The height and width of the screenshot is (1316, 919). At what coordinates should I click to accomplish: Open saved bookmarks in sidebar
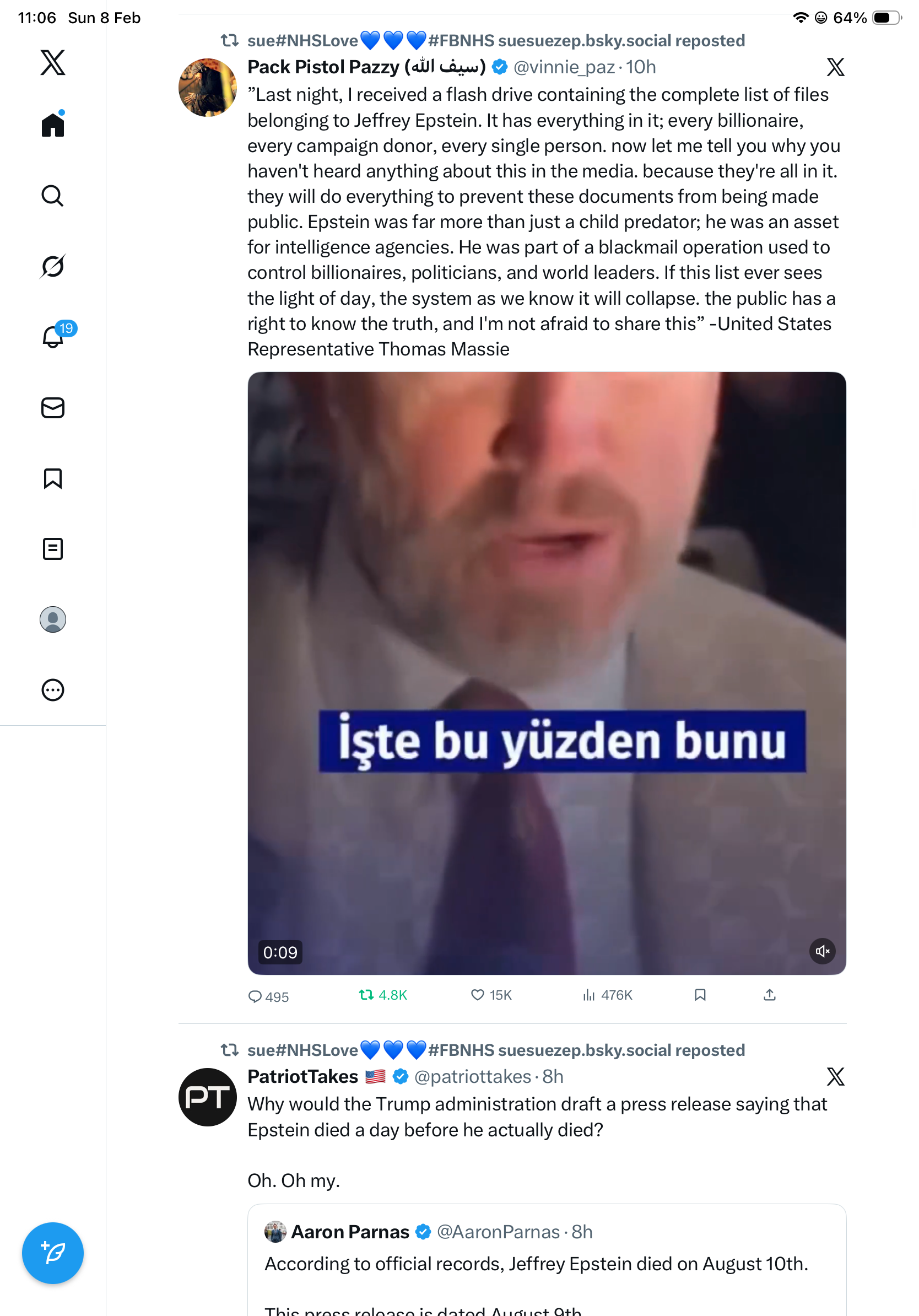(53, 478)
